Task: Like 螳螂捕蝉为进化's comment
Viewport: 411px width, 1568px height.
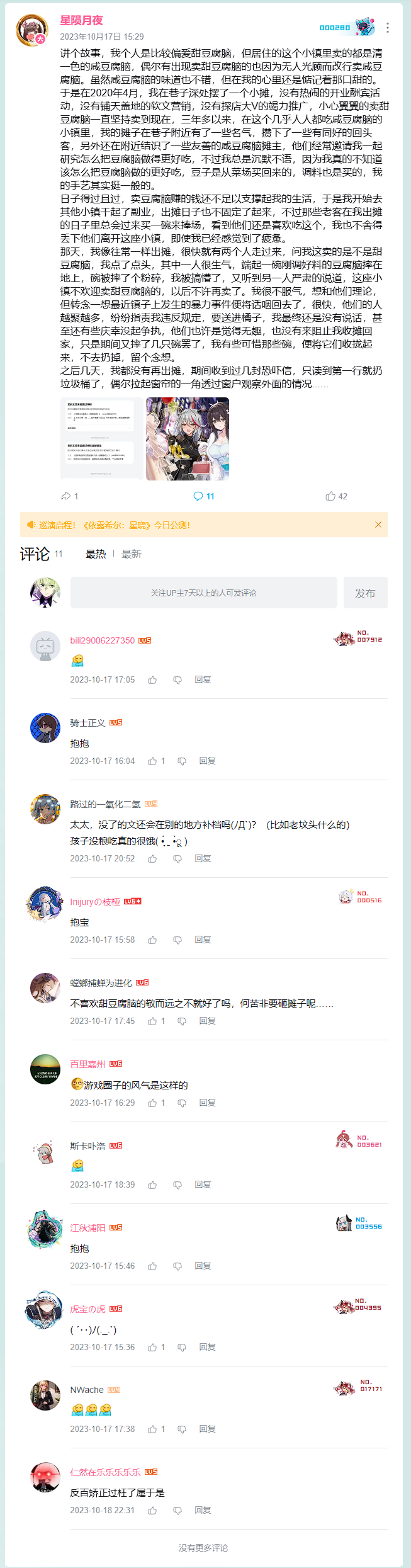Action: tap(152, 1021)
